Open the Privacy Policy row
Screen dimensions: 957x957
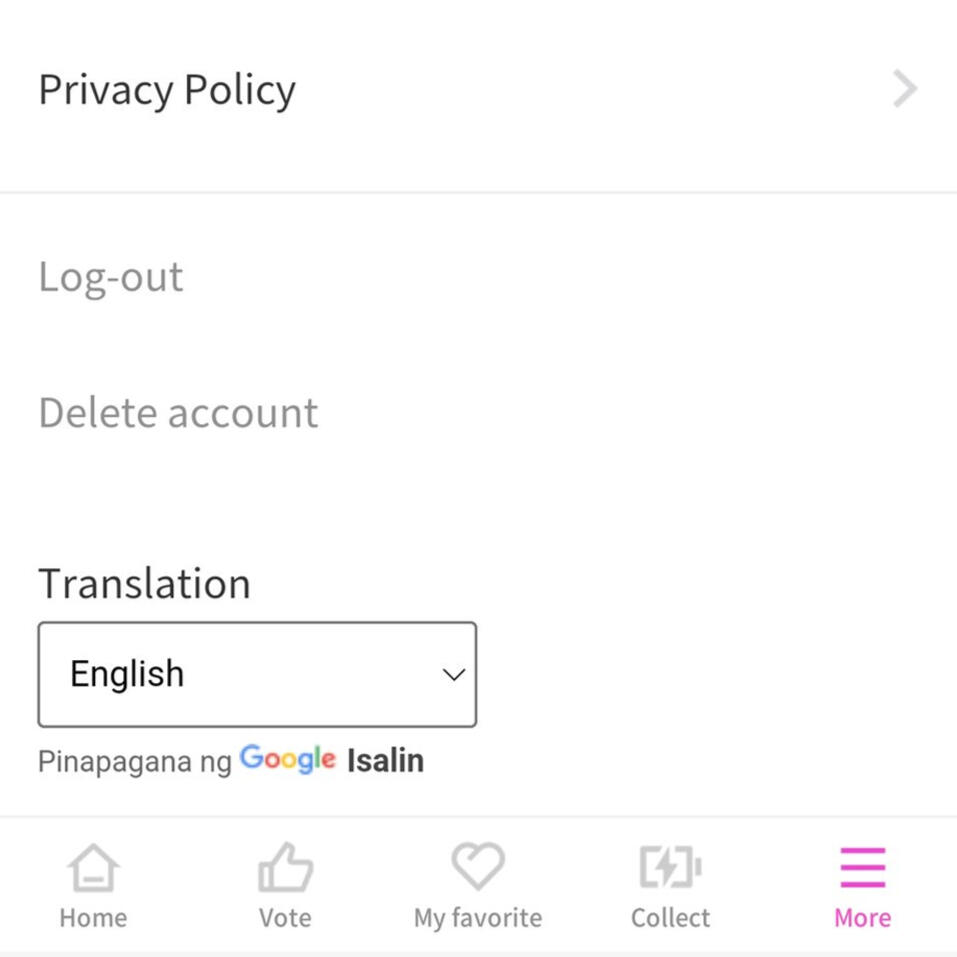[x=478, y=90]
